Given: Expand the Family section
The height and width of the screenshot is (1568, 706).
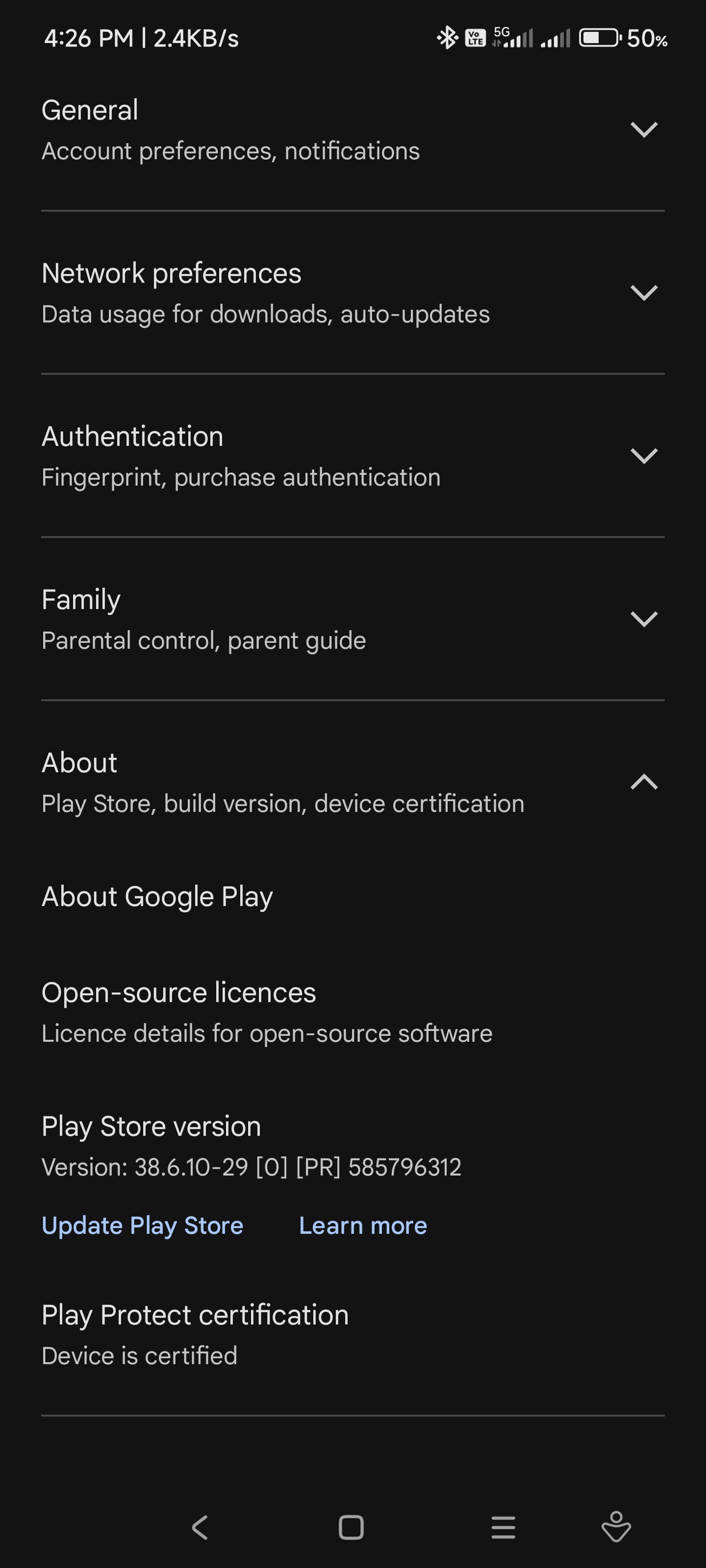Looking at the screenshot, I should pyautogui.click(x=353, y=619).
